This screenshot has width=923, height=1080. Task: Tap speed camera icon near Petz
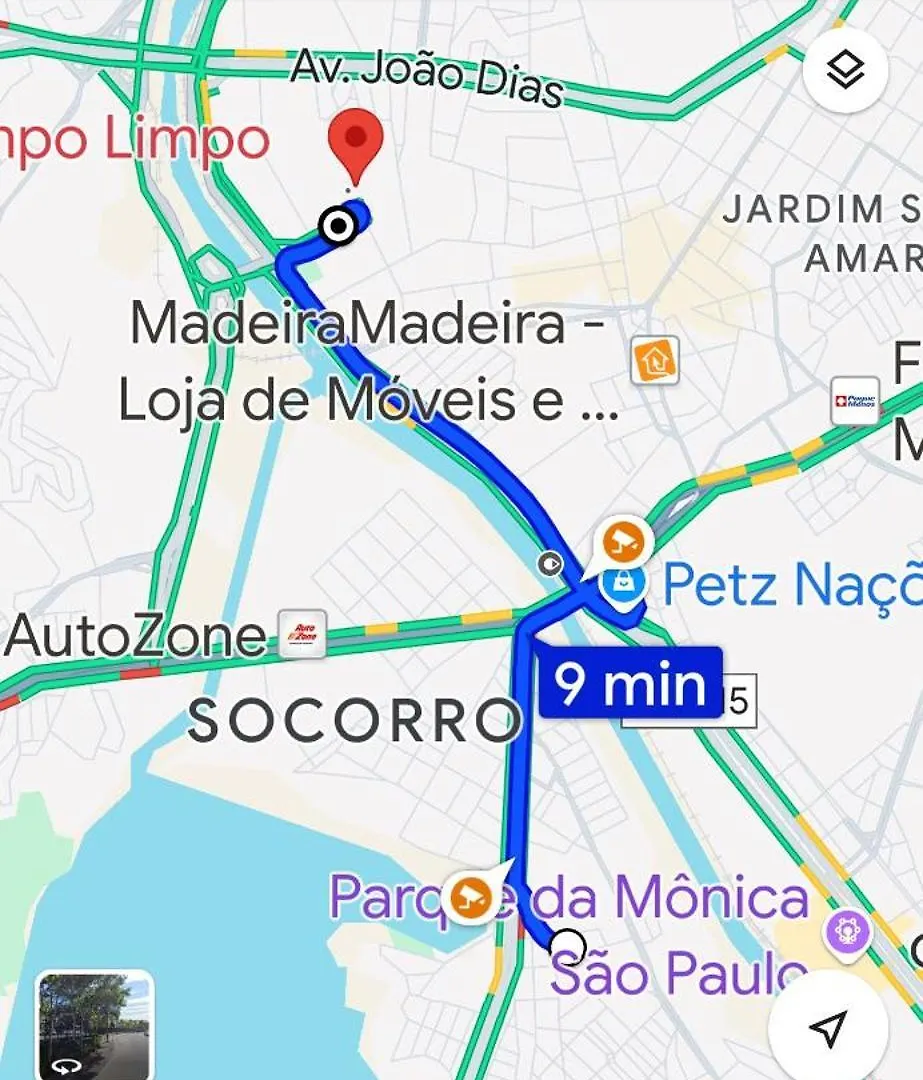click(622, 542)
